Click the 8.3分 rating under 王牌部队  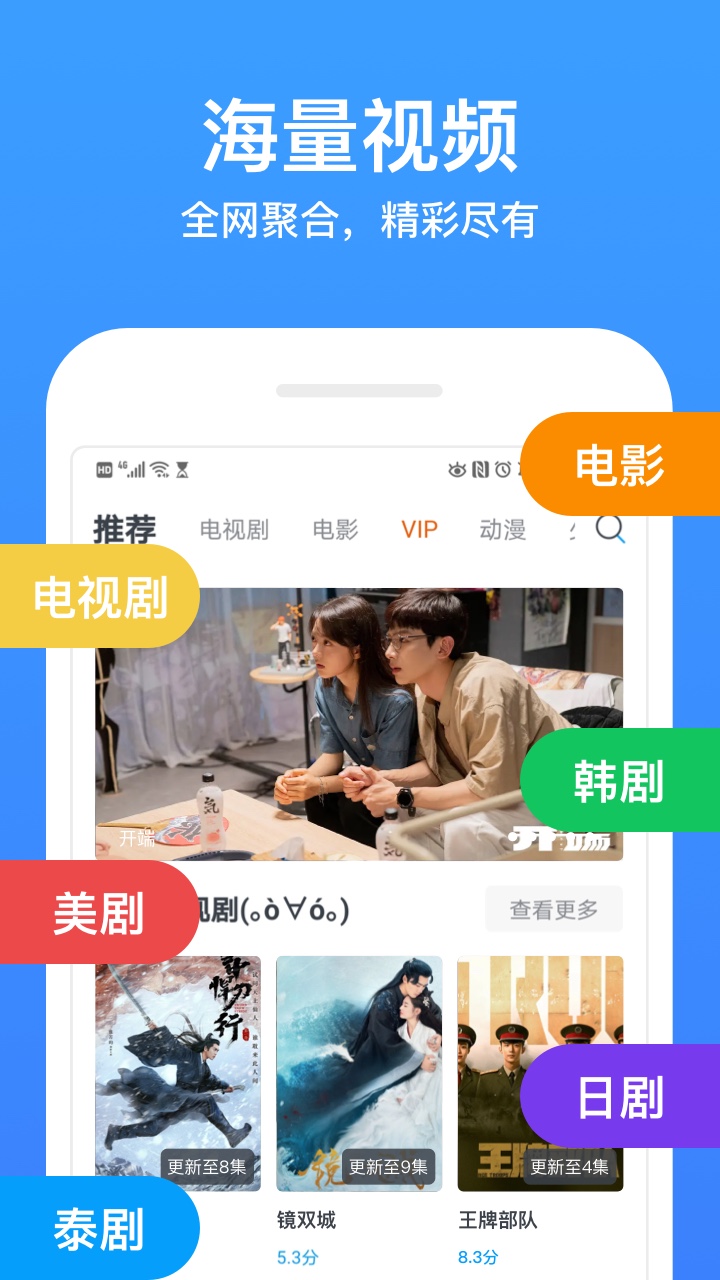point(477,1260)
